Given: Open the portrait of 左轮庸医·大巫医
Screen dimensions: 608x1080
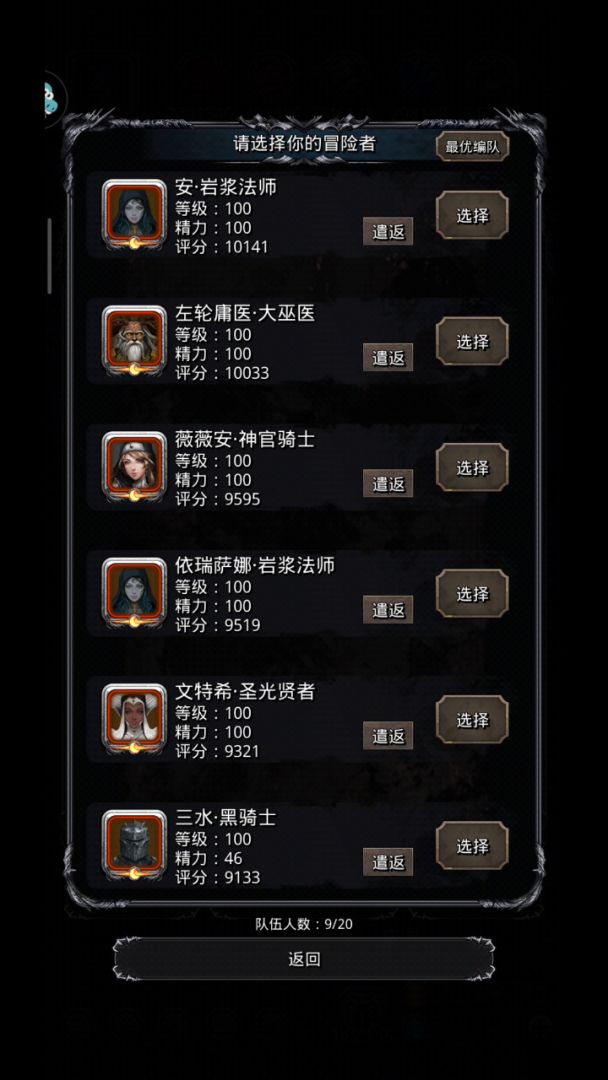Looking at the screenshot, I should [134, 341].
